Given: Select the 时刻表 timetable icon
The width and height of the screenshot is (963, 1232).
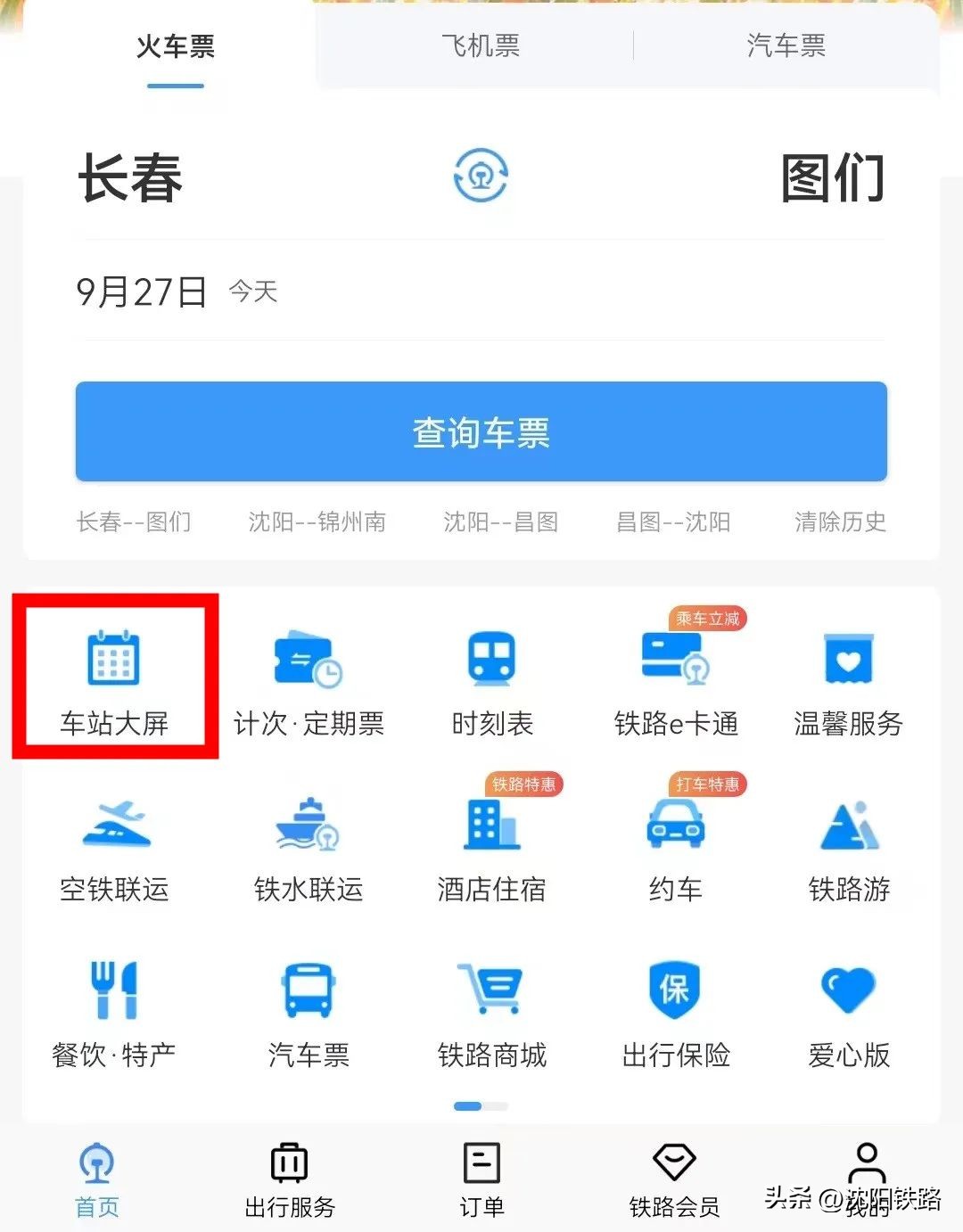Looking at the screenshot, I should tap(490, 678).
